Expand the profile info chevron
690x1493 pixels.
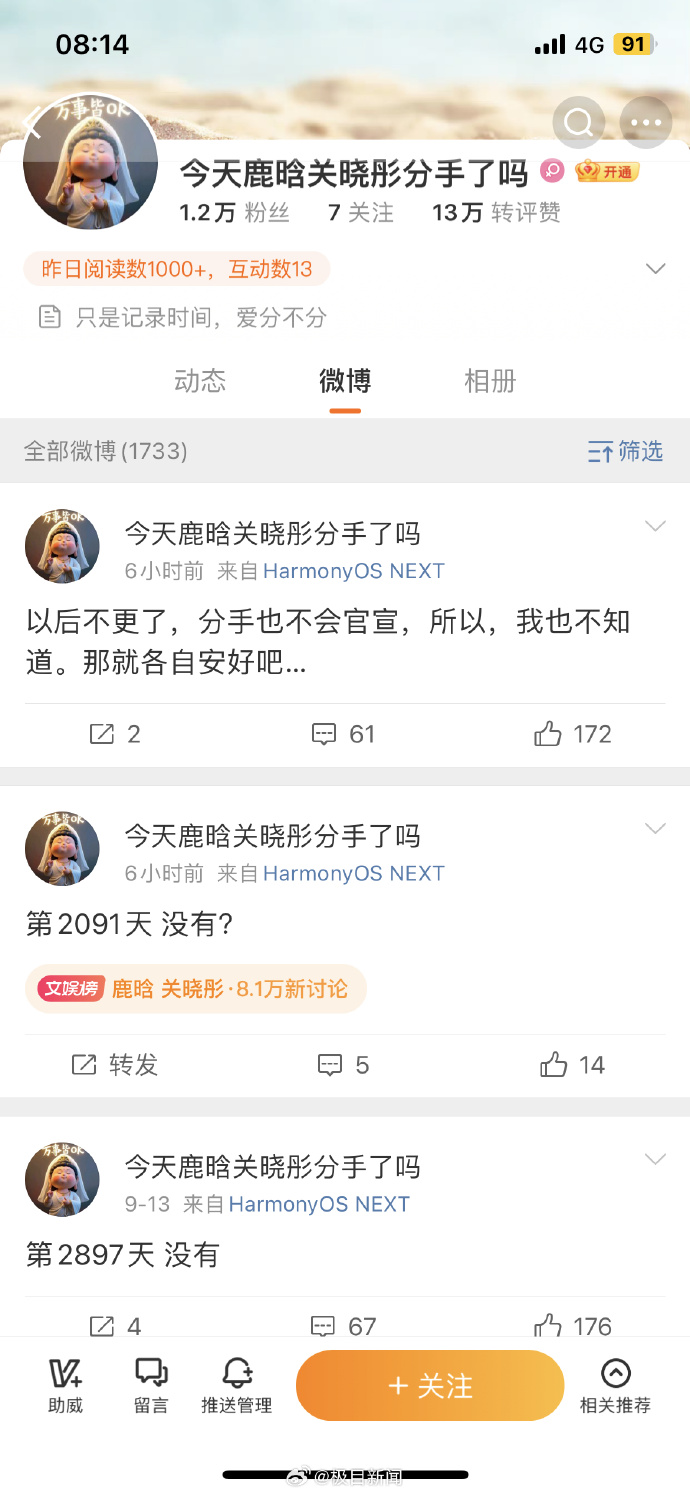(x=656, y=269)
